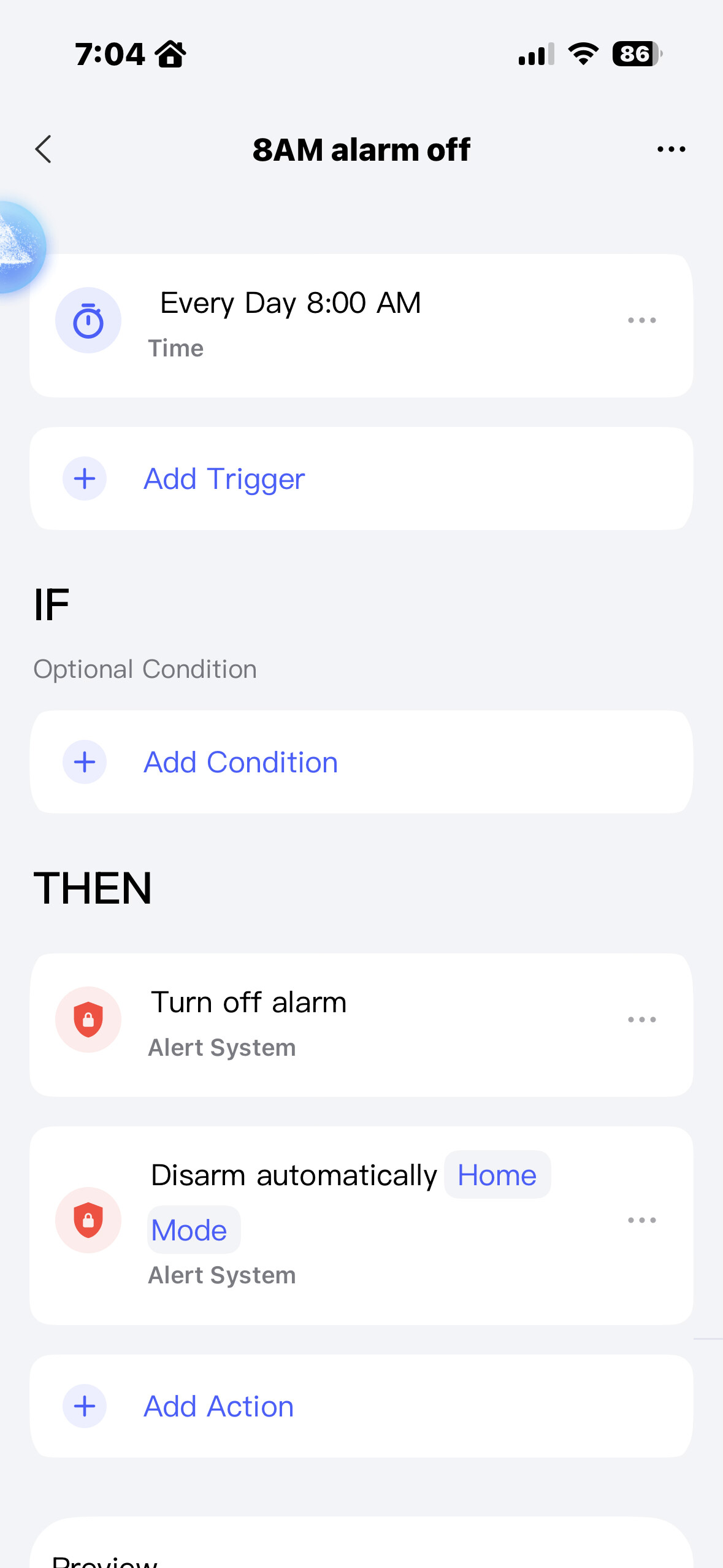Show options for Turn off alarm action
Screen dimensions: 723x1568
click(641, 1020)
